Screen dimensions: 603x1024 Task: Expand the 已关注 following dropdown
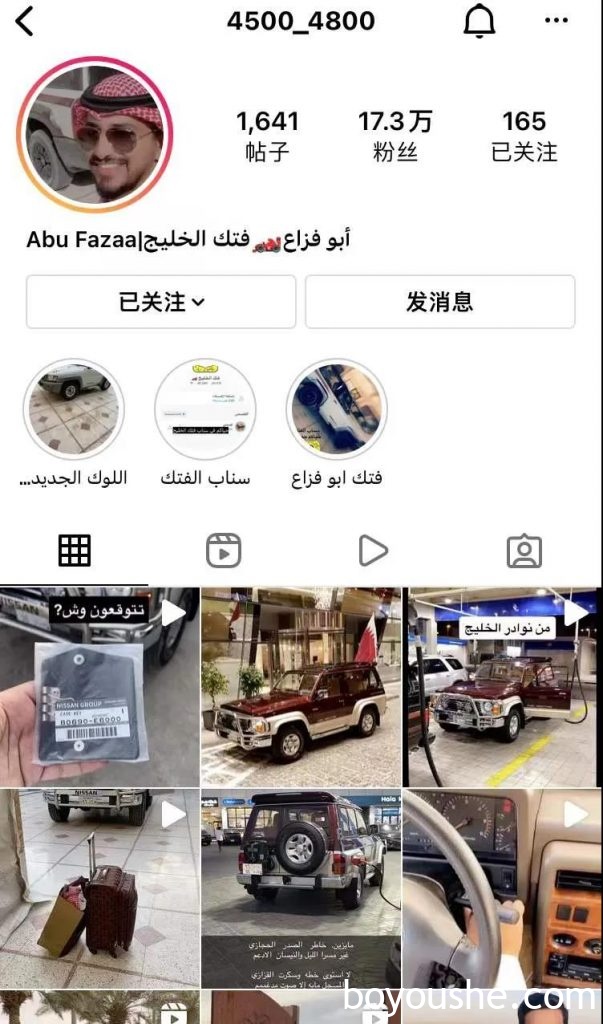point(161,302)
